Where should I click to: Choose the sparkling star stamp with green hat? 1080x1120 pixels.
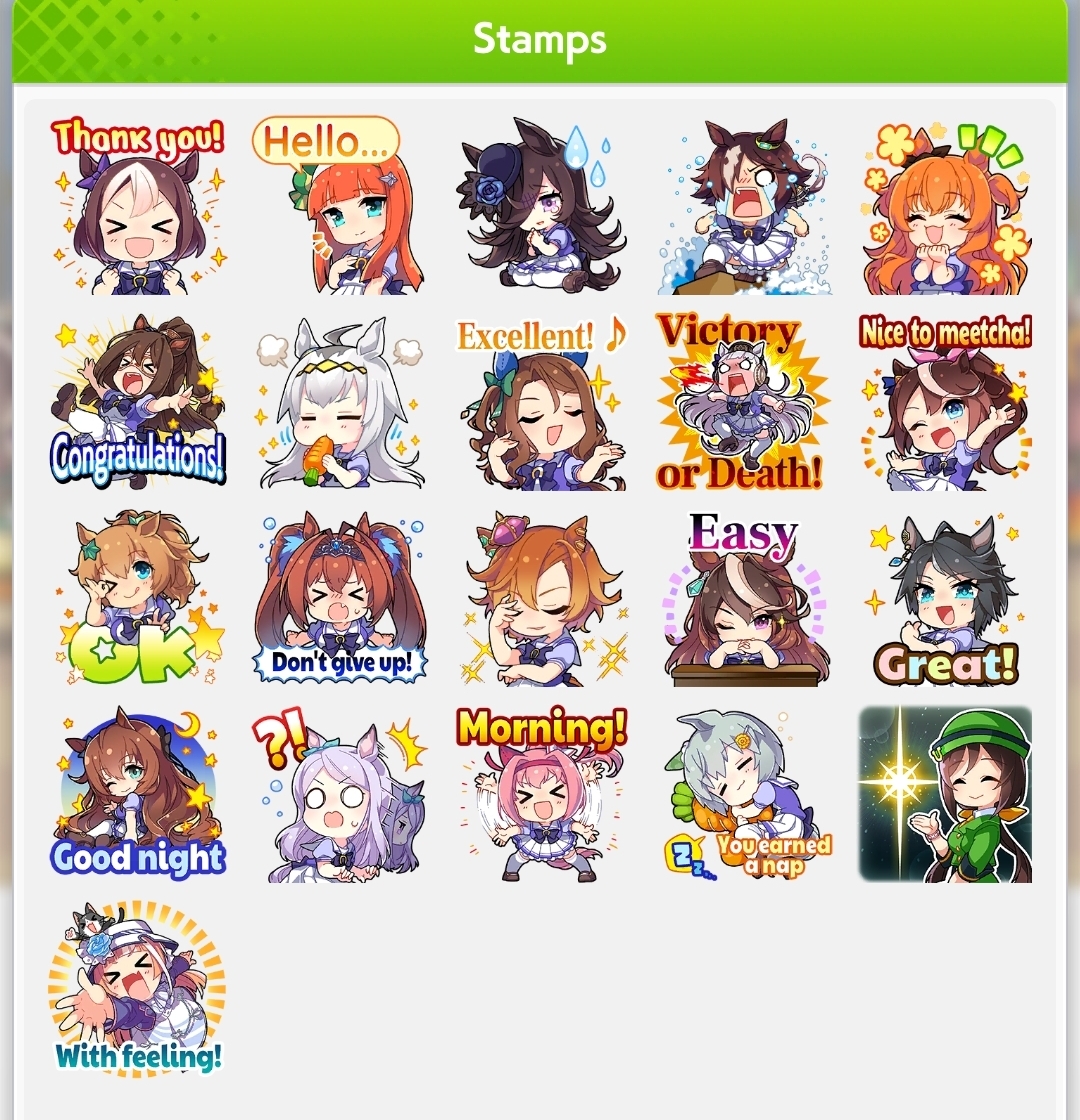(945, 794)
